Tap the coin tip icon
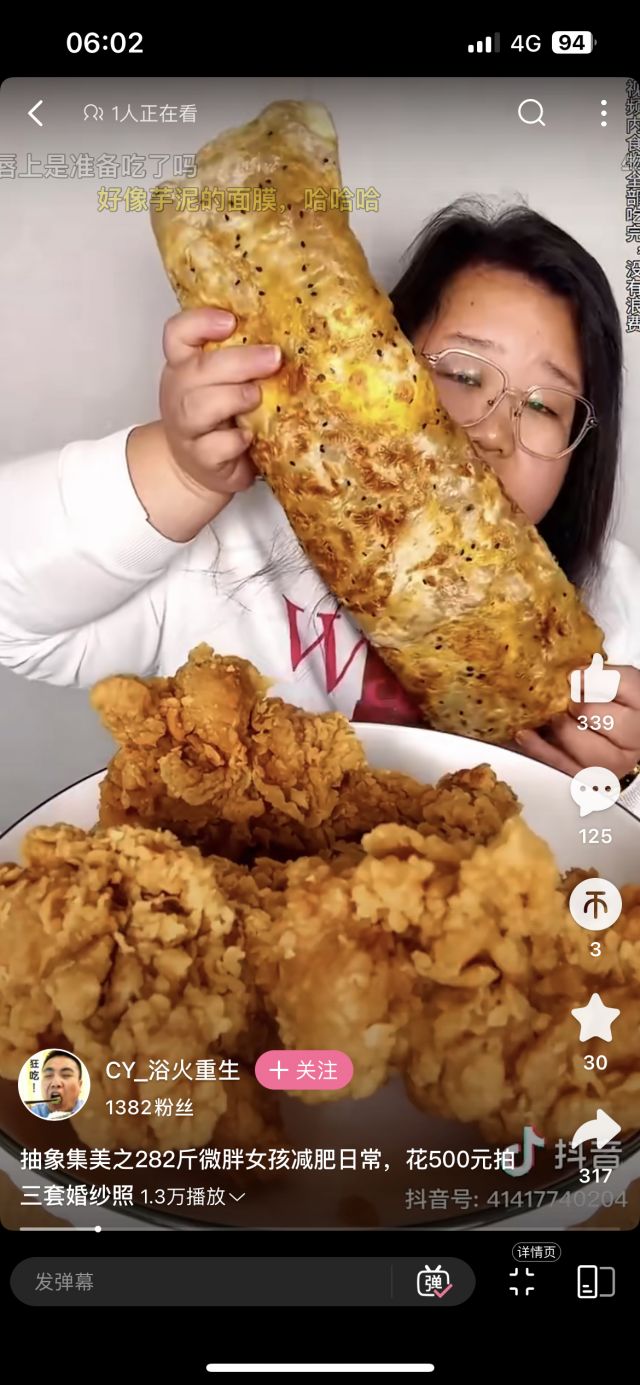 coord(595,905)
